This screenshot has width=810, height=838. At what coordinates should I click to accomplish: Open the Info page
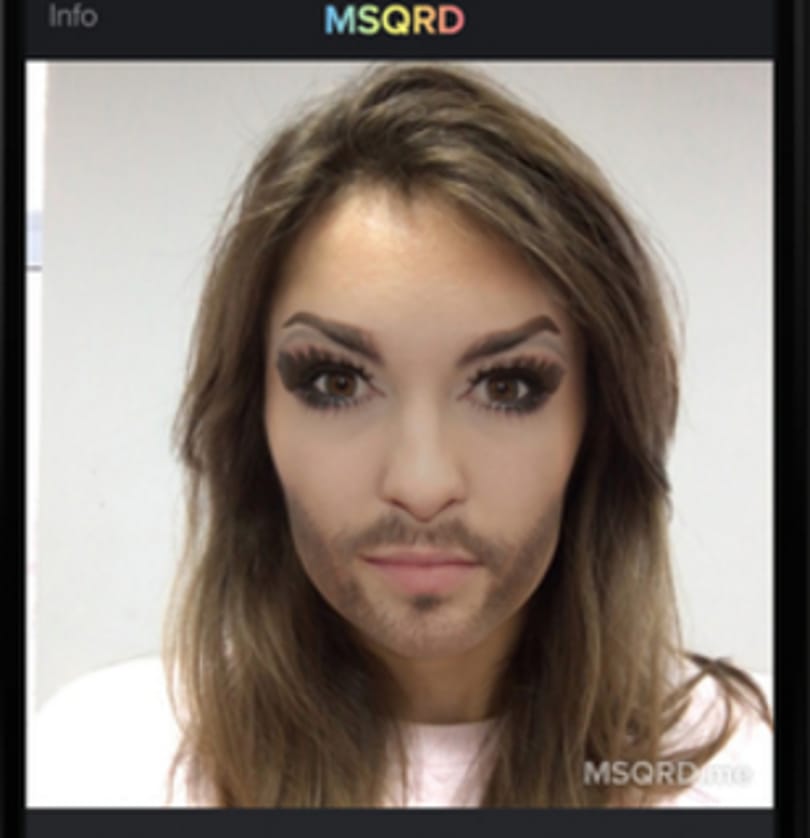coord(73,17)
